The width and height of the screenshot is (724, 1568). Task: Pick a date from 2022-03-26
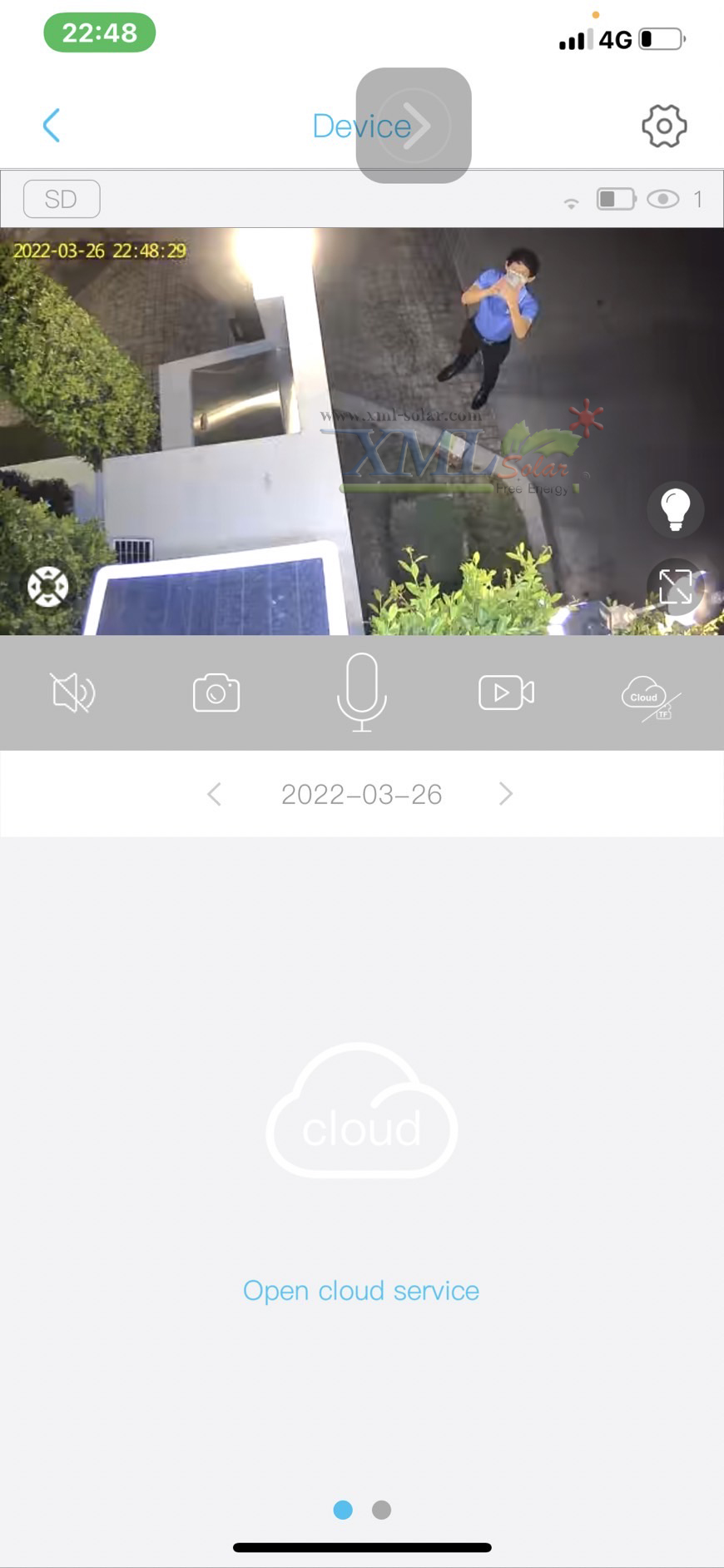tap(361, 794)
